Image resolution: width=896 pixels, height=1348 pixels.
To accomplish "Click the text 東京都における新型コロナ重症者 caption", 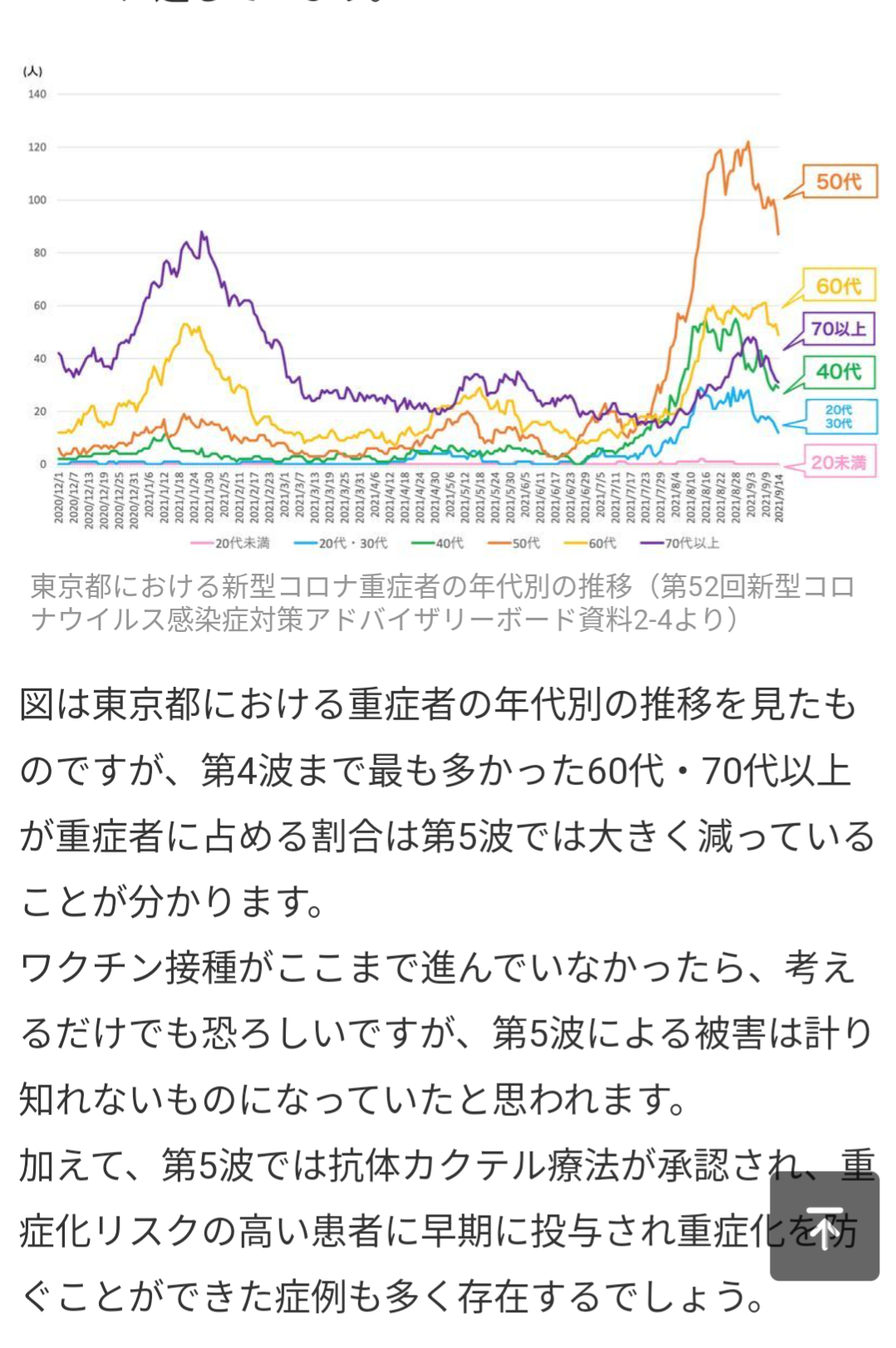I will click(249, 585).
